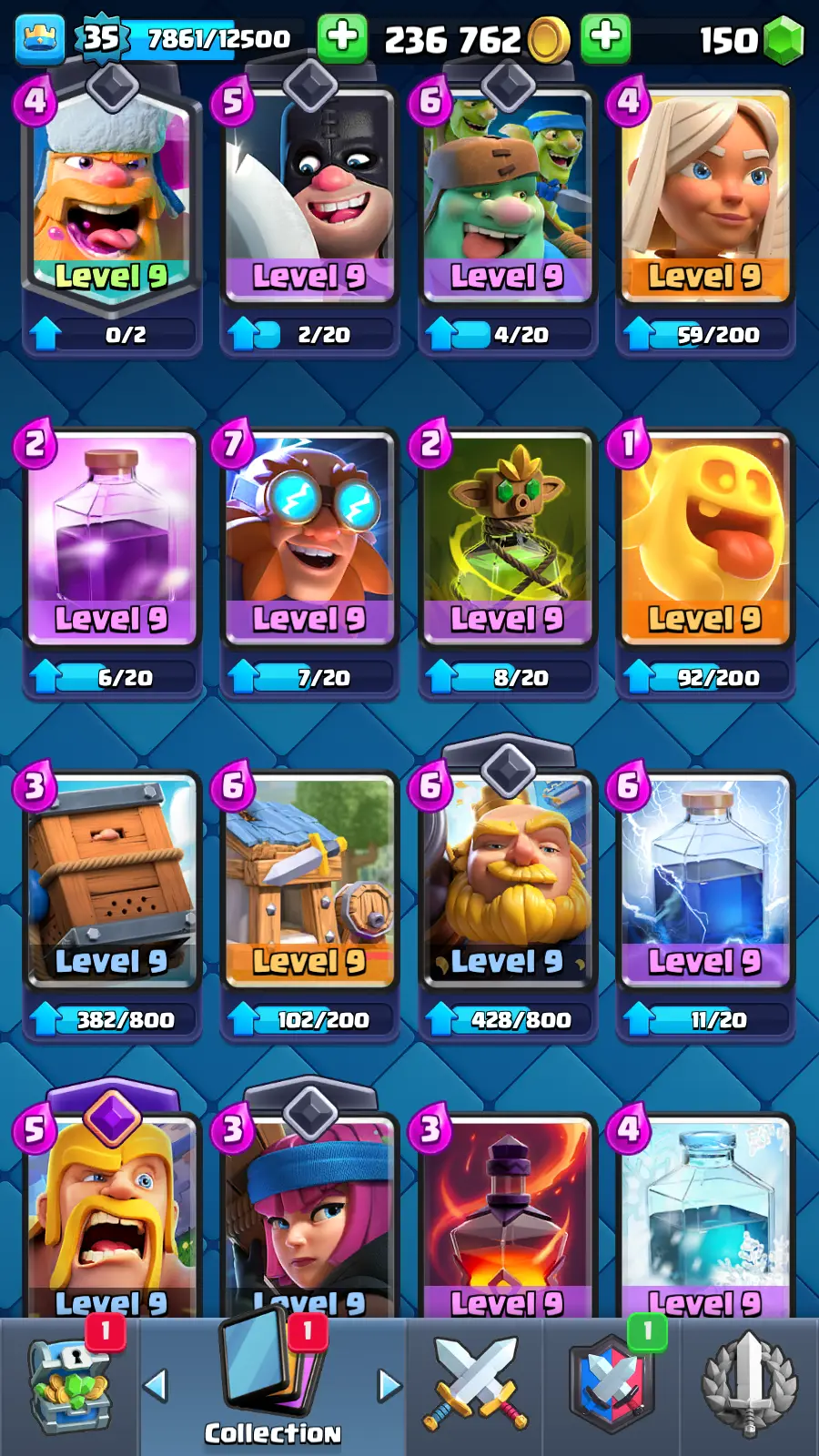Screen dimensions: 819x1456
Task: Select the Elixir potion card costing 2
Action: [111, 537]
